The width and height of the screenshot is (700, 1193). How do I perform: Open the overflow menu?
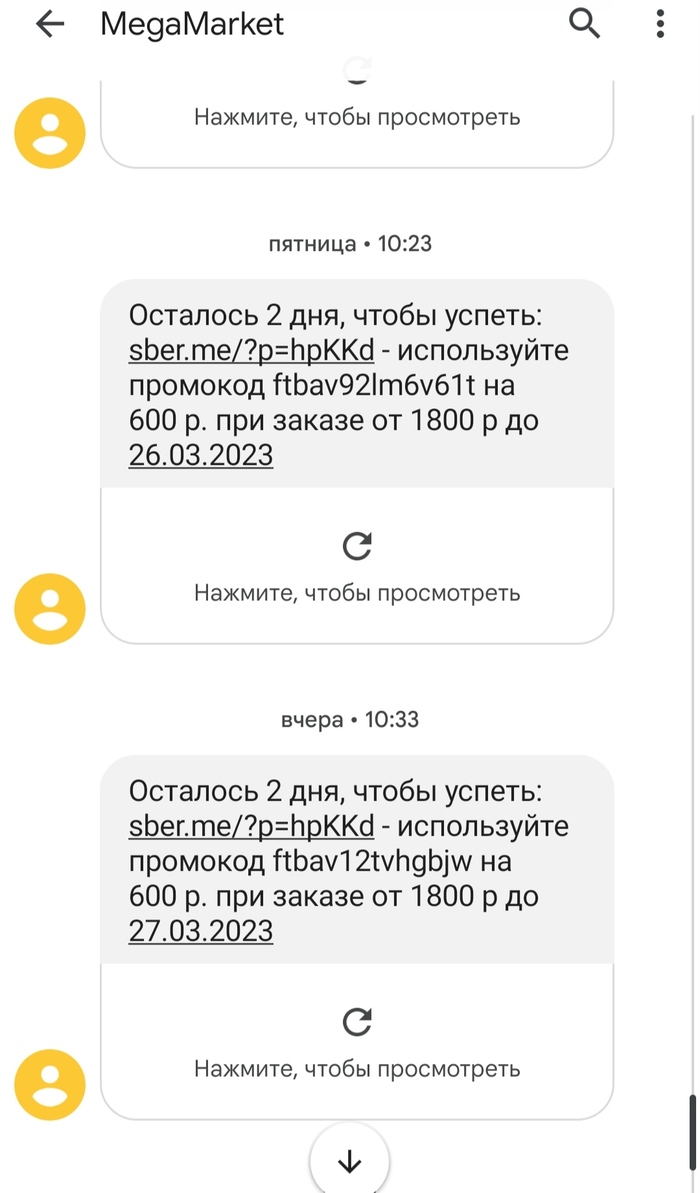(x=660, y=23)
